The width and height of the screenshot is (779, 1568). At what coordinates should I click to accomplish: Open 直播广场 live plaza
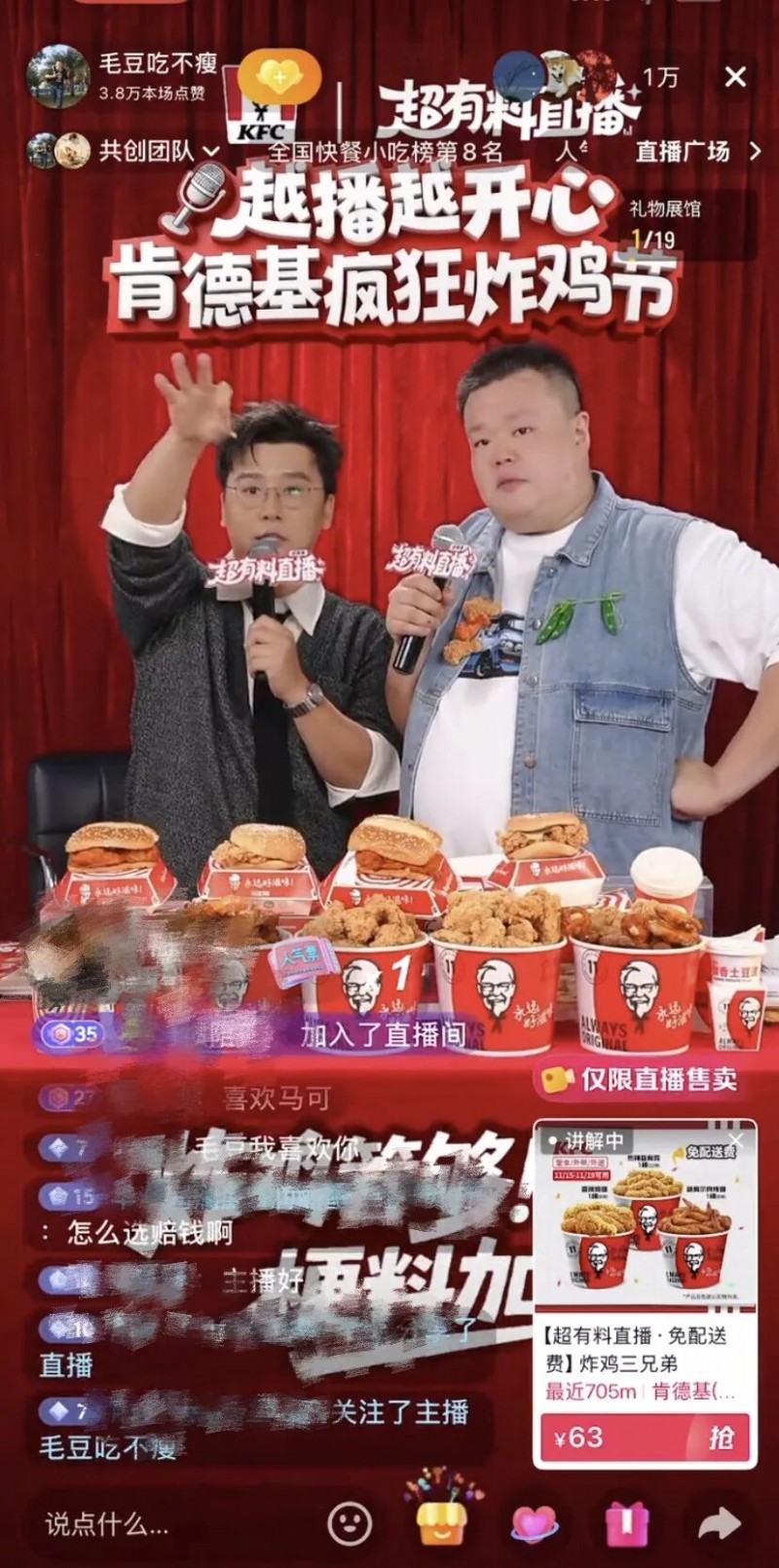click(x=695, y=151)
